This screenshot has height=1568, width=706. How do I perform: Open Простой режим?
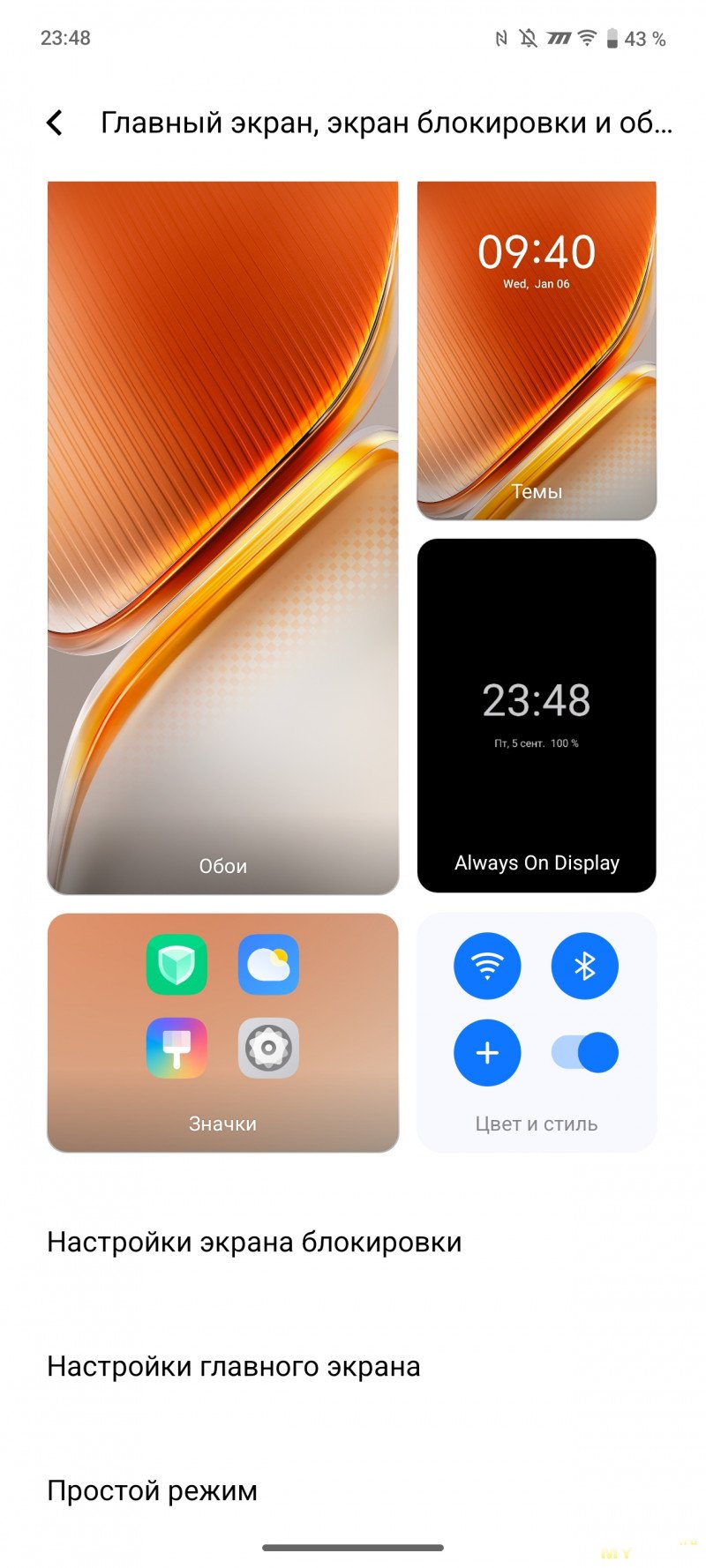pos(153,1490)
